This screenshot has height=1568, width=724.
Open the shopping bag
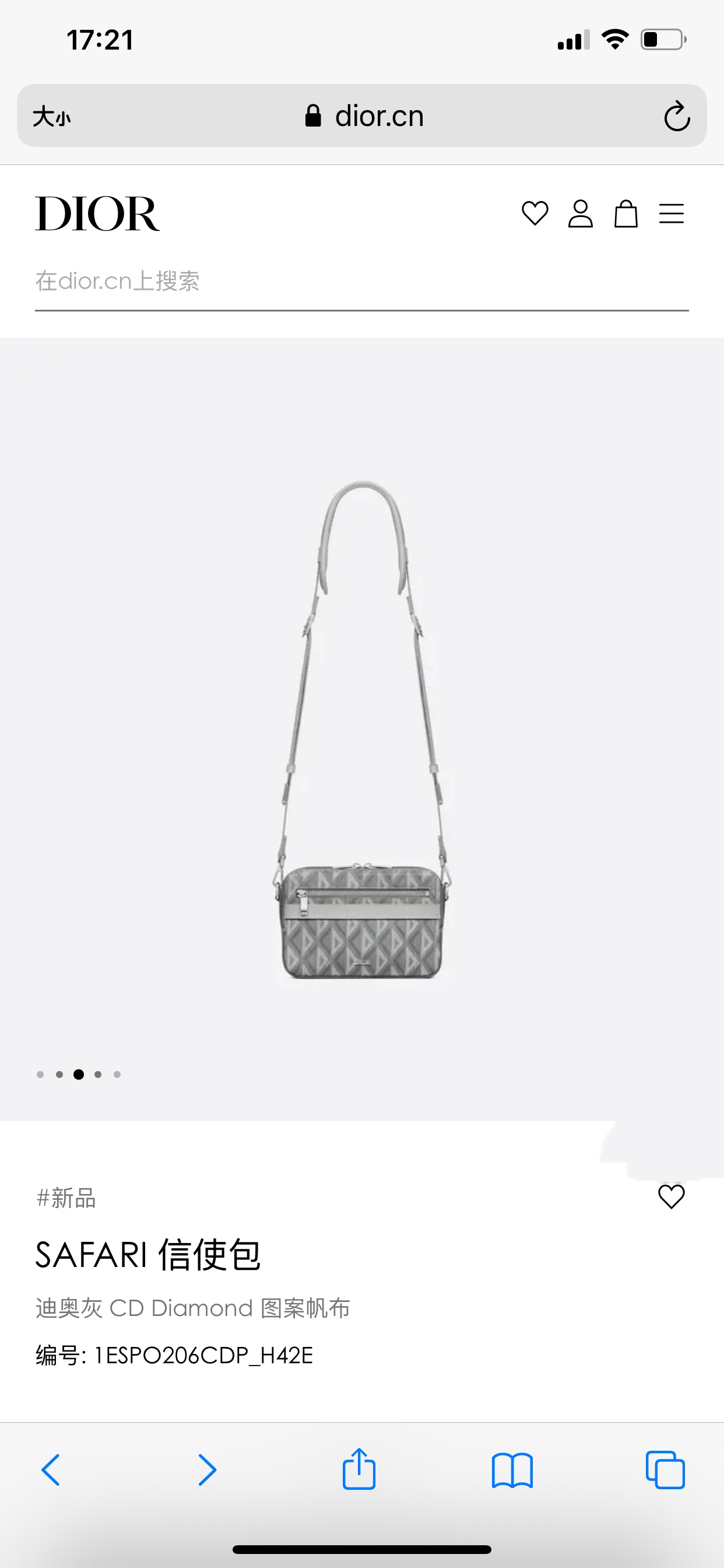(625, 213)
